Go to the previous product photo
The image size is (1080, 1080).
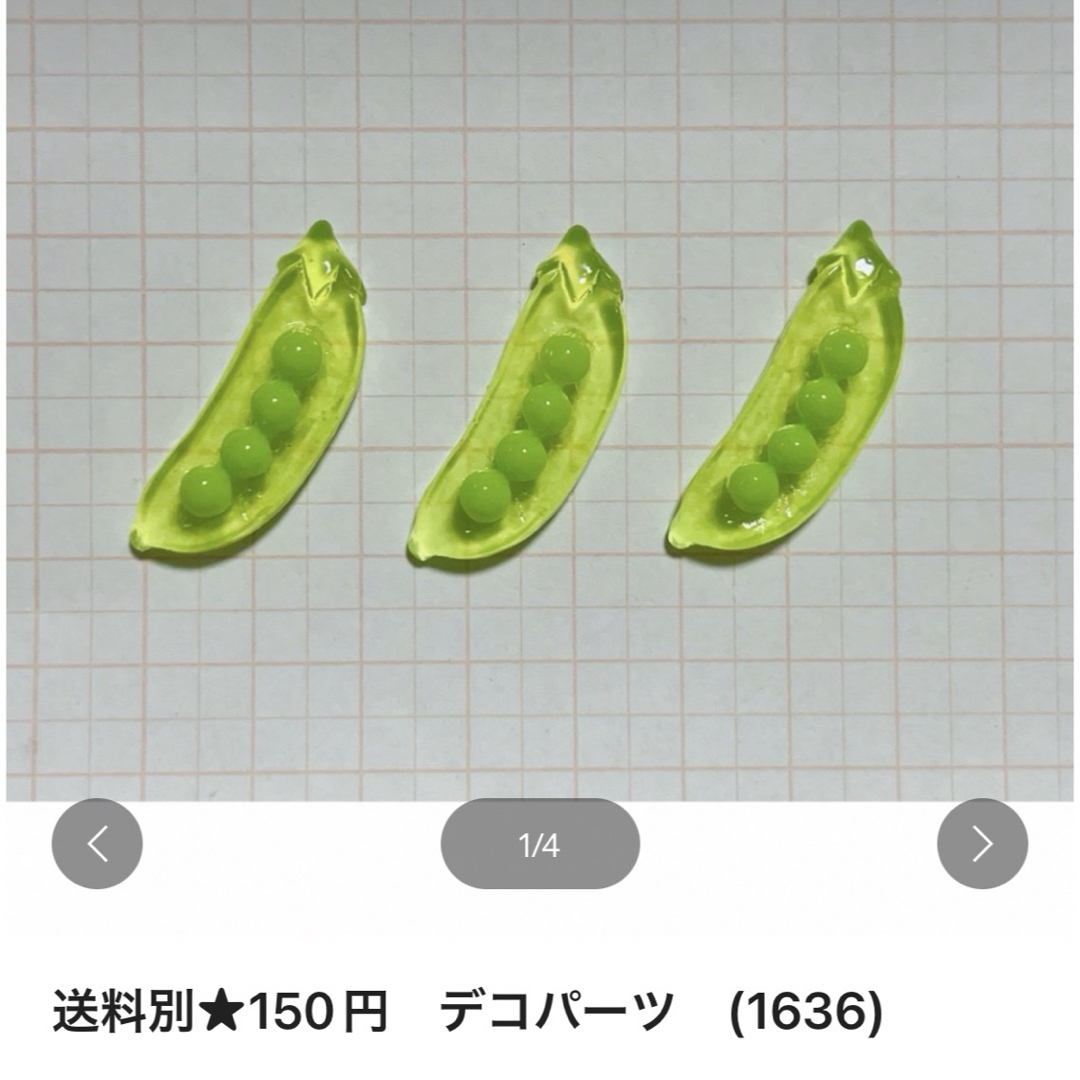[x=97, y=844]
